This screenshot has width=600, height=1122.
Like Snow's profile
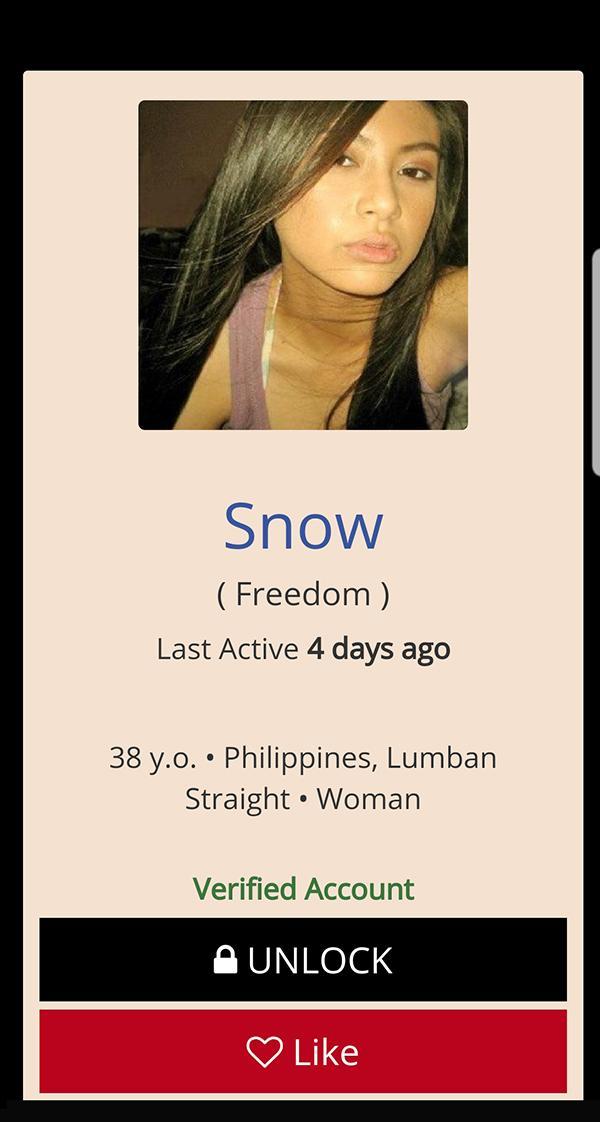303,1052
